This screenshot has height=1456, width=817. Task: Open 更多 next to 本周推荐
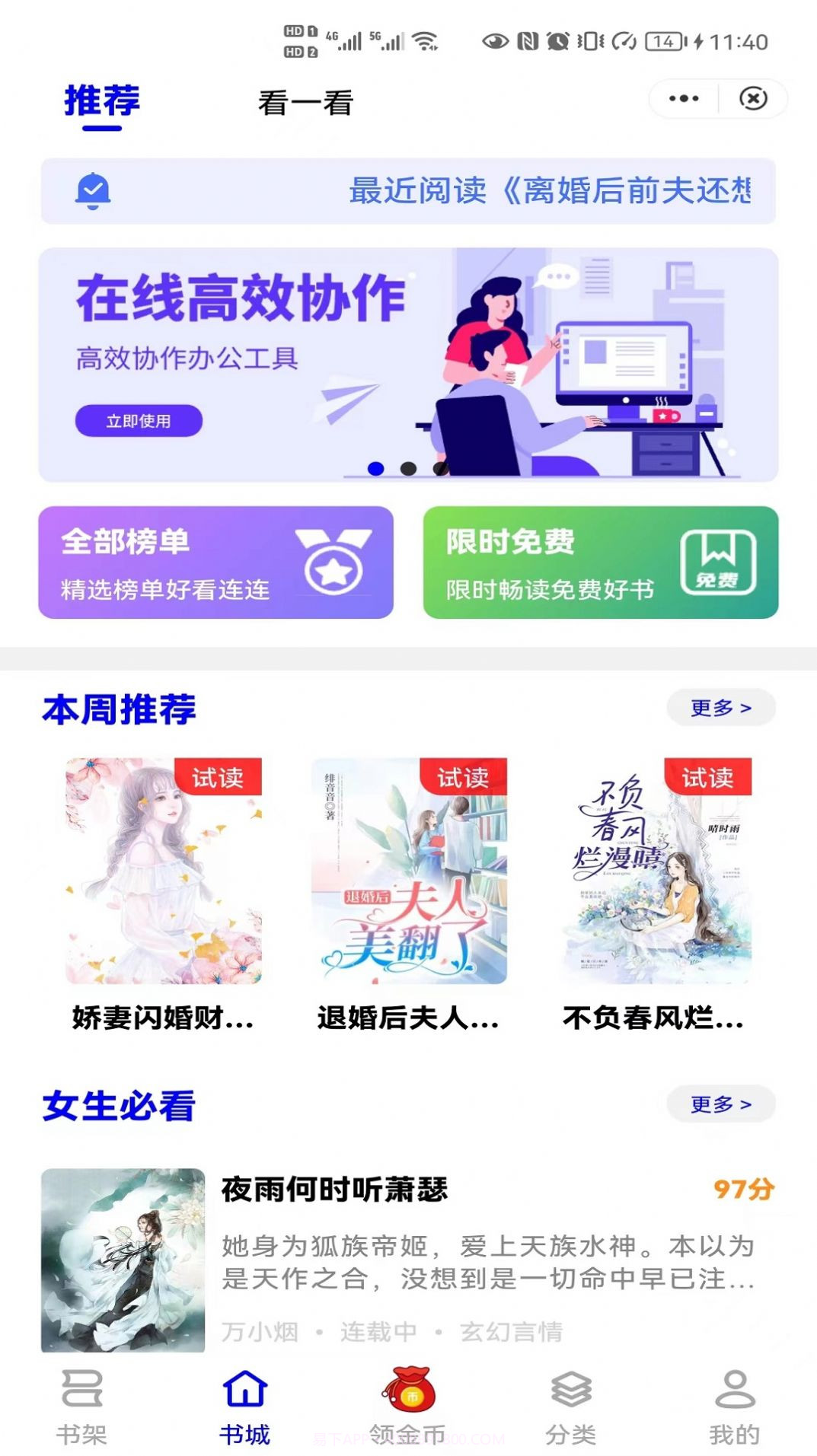[721, 707]
